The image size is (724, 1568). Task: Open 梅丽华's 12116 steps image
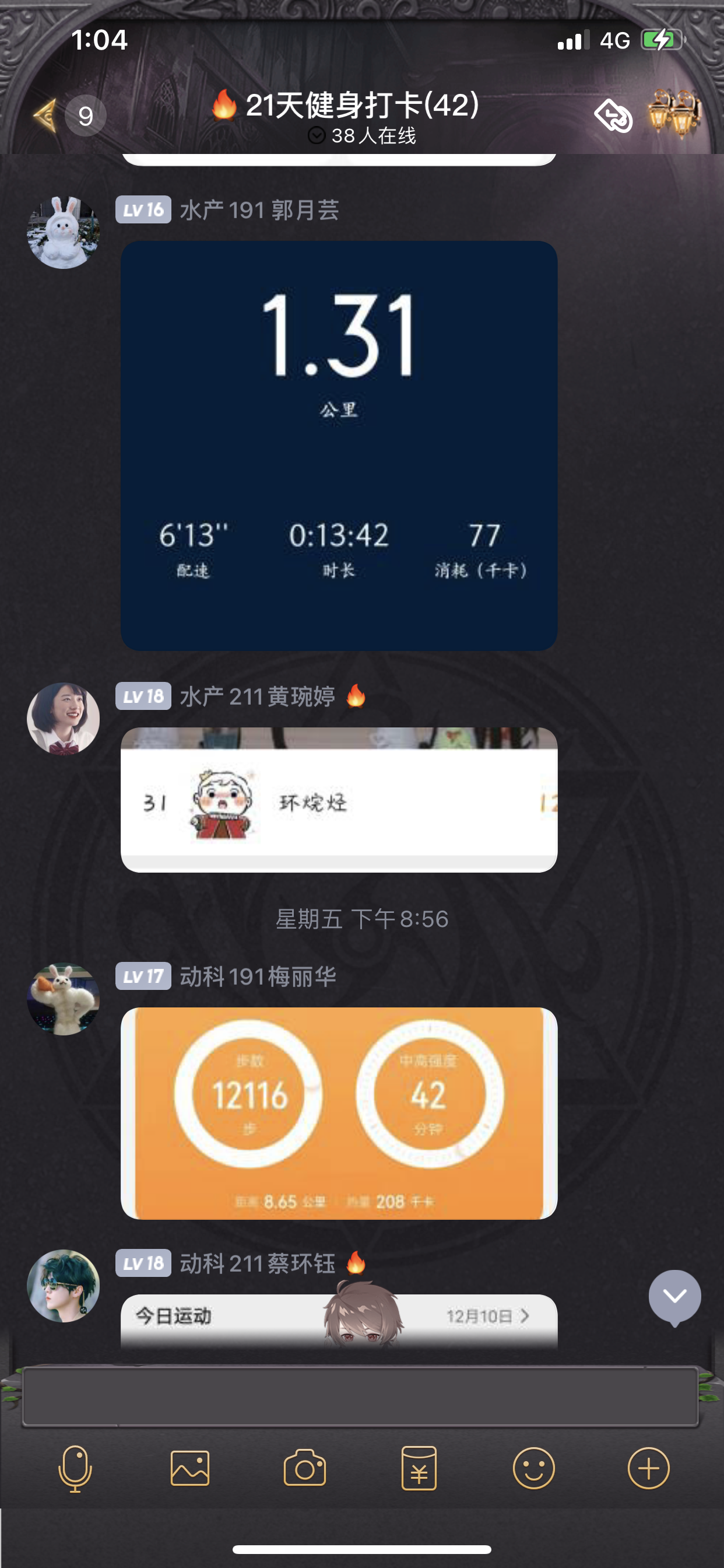pyautogui.click(x=339, y=1112)
